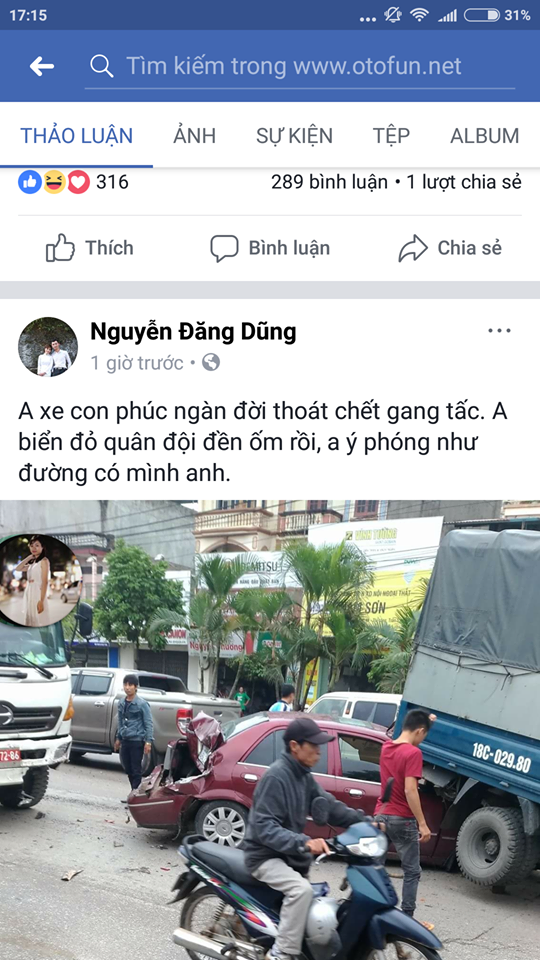This screenshot has width=540, height=960.
Task: Go back with the arrow icon
Action: coord(42,66)
